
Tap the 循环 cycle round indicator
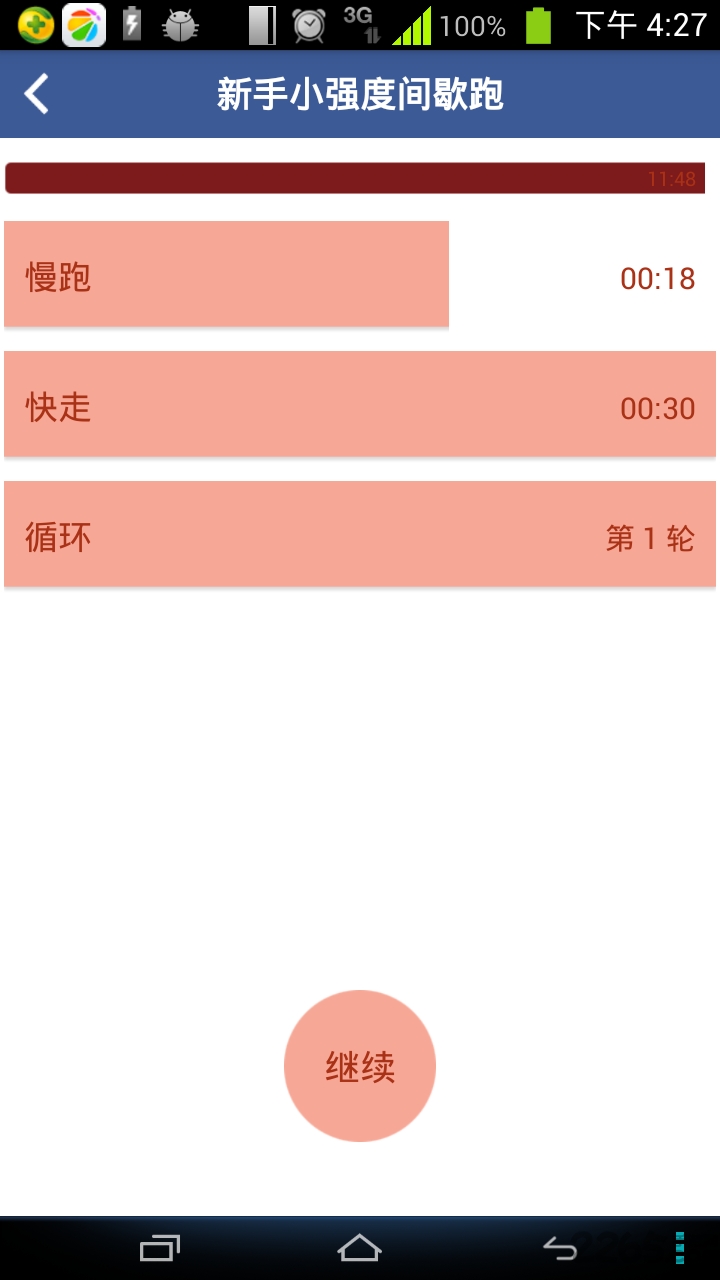360,534
